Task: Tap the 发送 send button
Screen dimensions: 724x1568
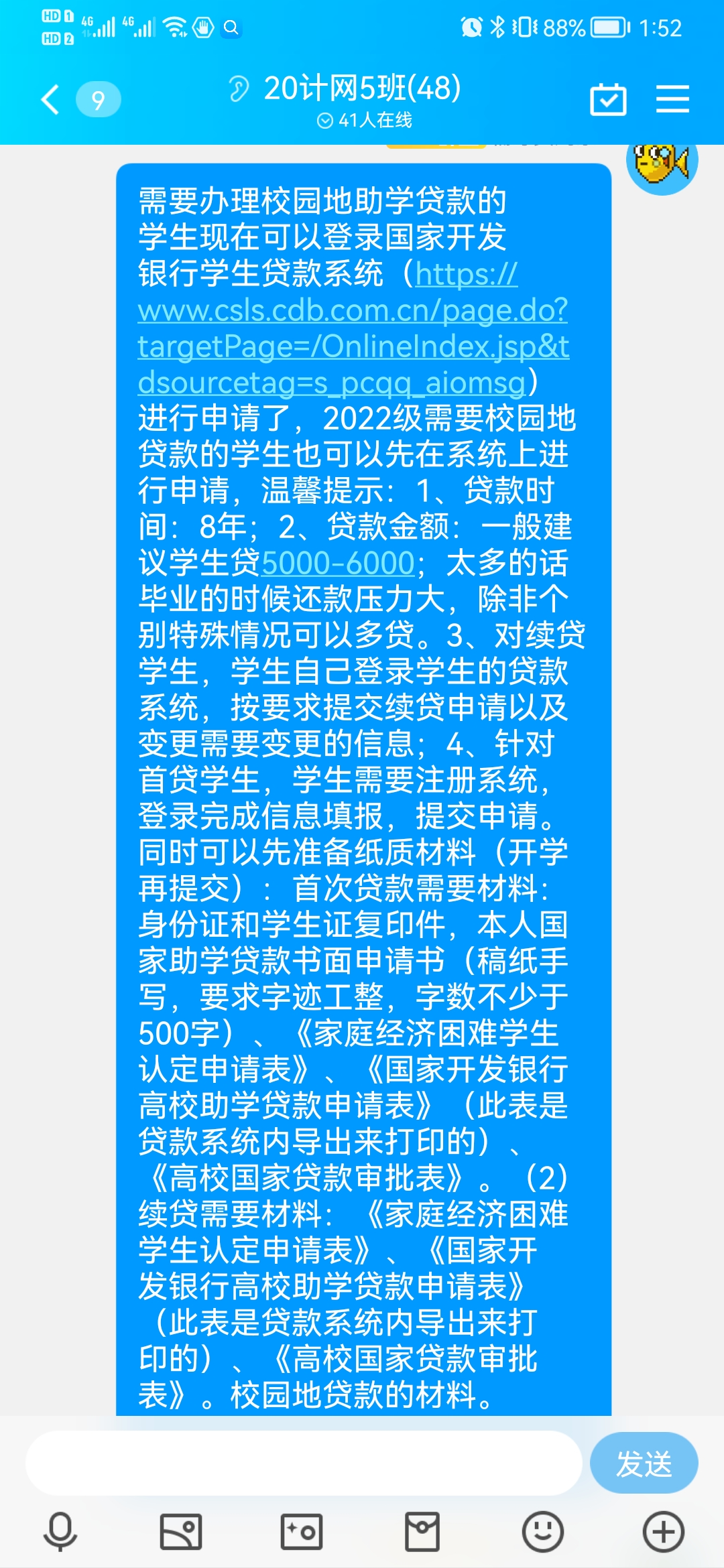Action: (644, 1463)
